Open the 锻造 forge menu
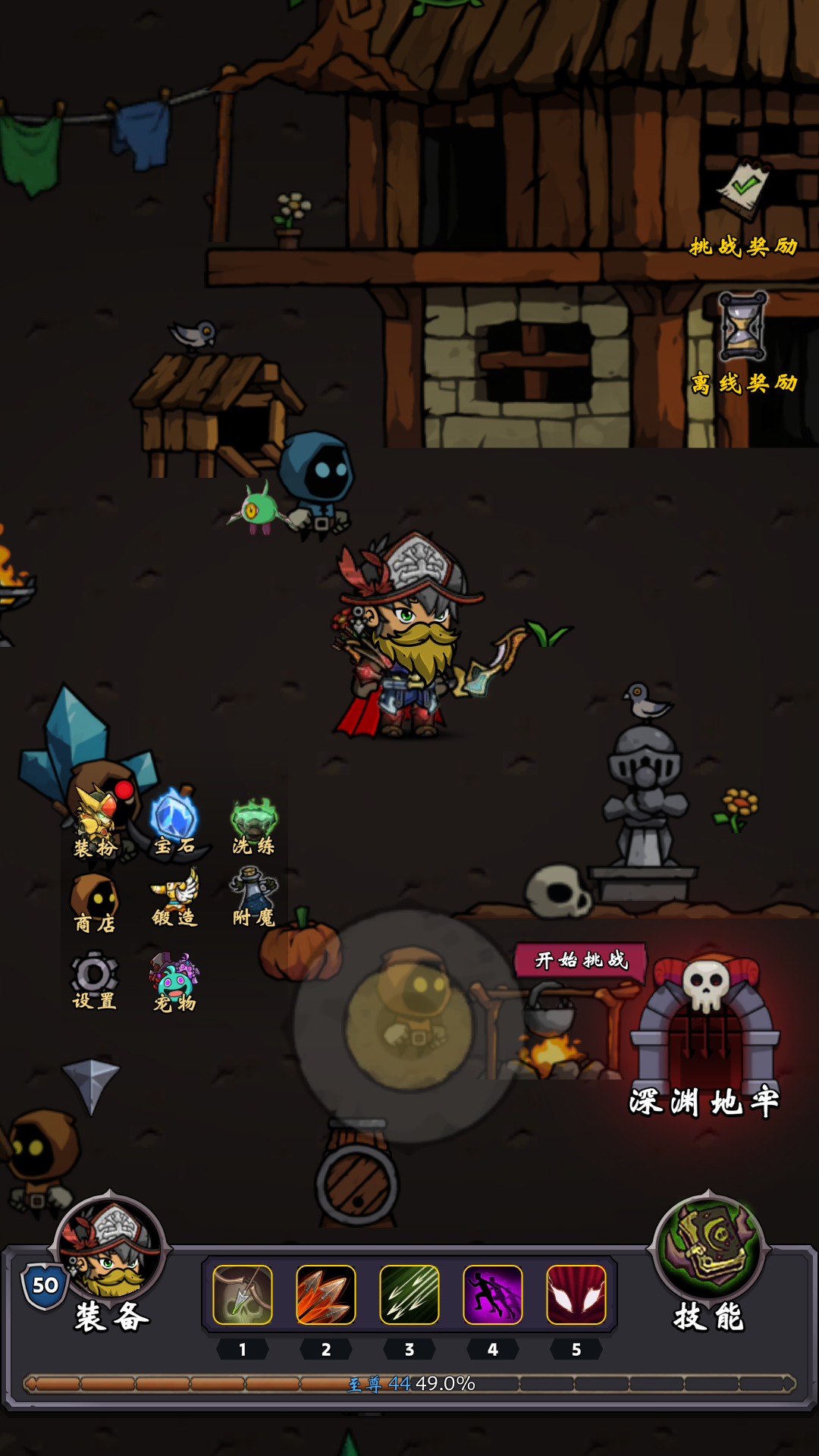819x1456 pixels. [x=174, y=899]
